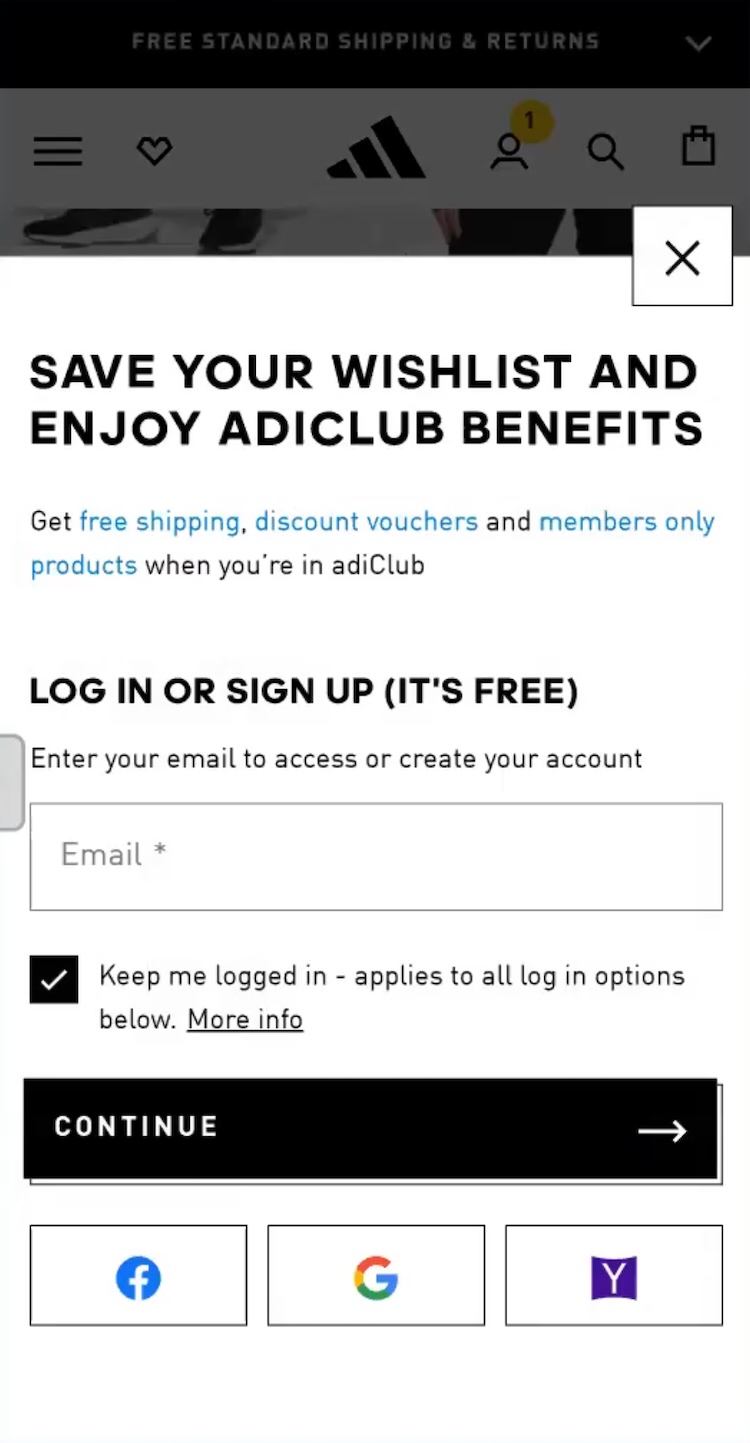The height and width of the screenshot is (1443, 750).
Task: Tap the Continue button
Action: coord(370,1128)
